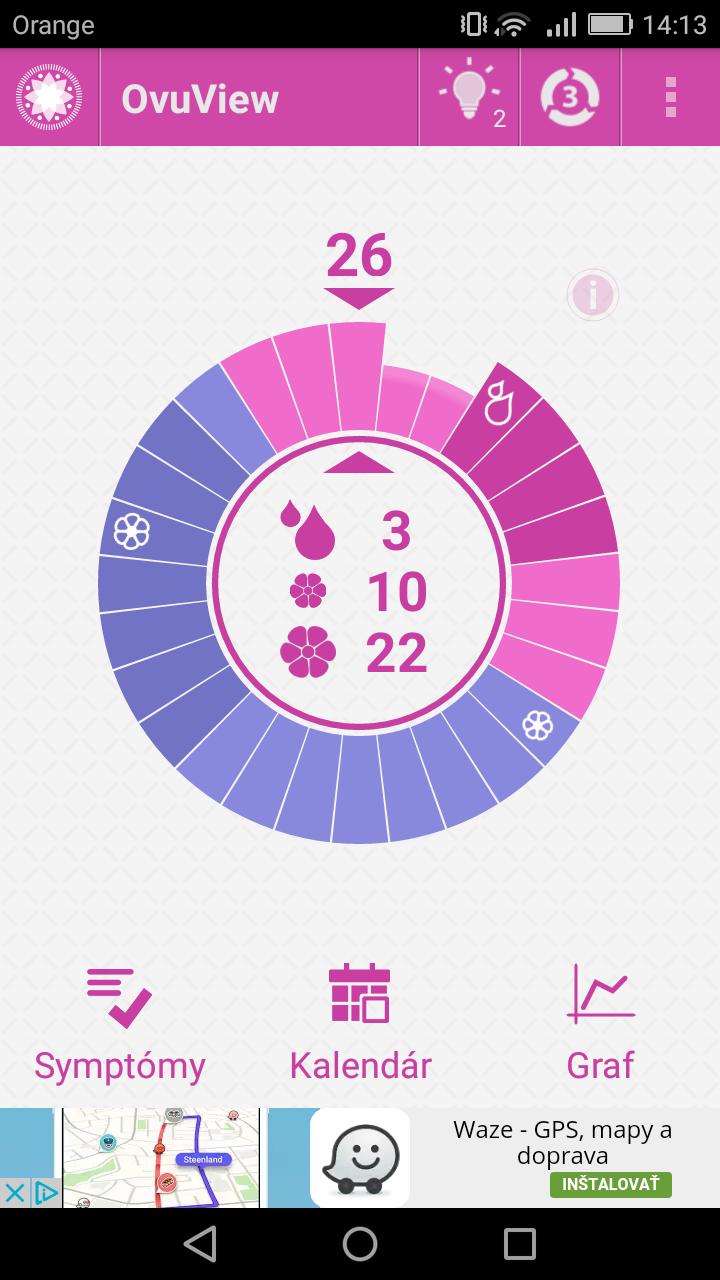This screenshot has width=720, height=1280.
Task: Tap INŠTALOVAŤ on the Waze ad
Action: (x=610, y=1184)
